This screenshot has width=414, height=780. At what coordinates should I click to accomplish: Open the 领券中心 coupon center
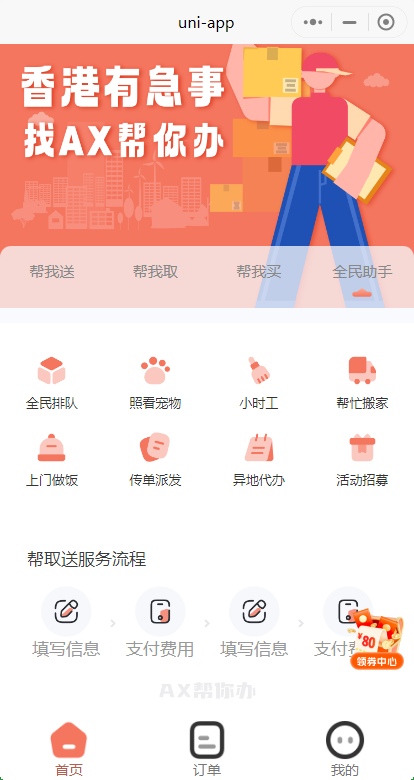[x=377, y=639]
